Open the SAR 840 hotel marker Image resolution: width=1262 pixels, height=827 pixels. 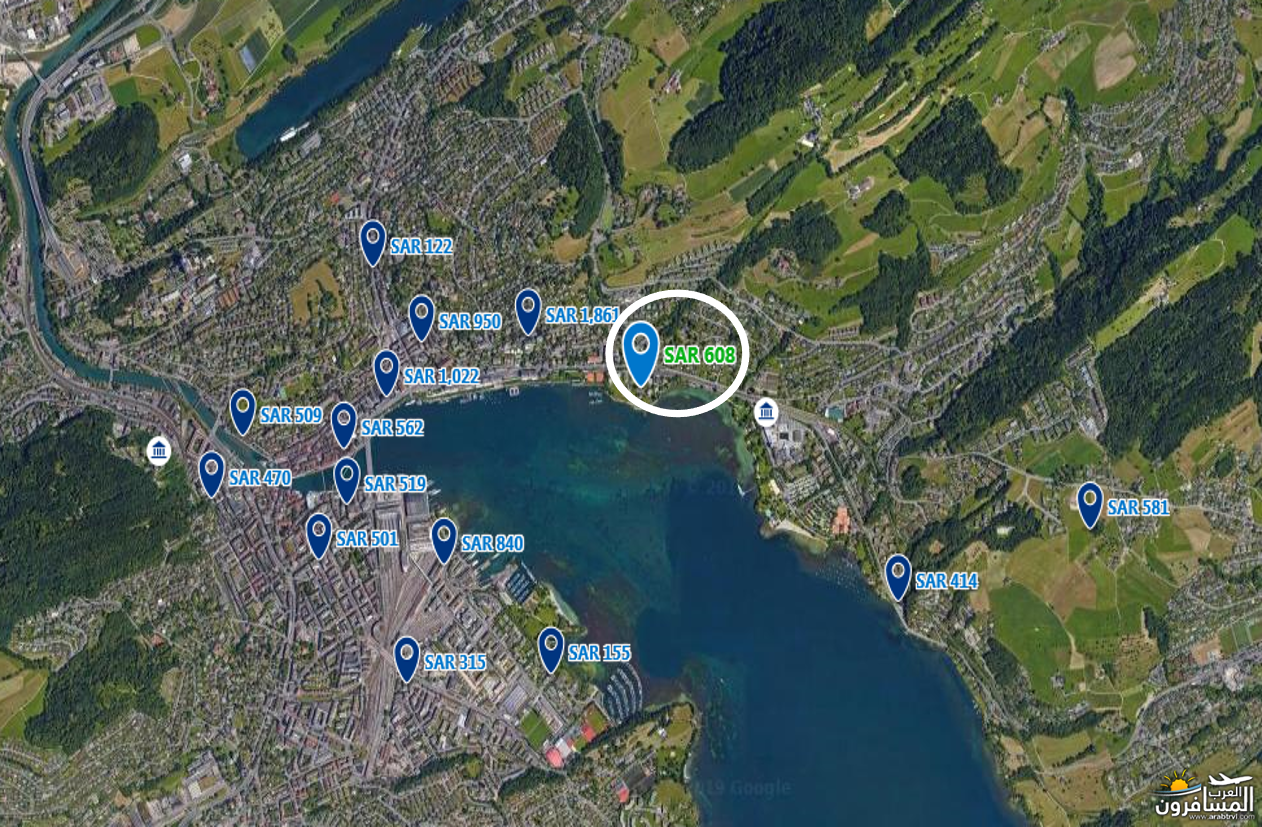444,538
